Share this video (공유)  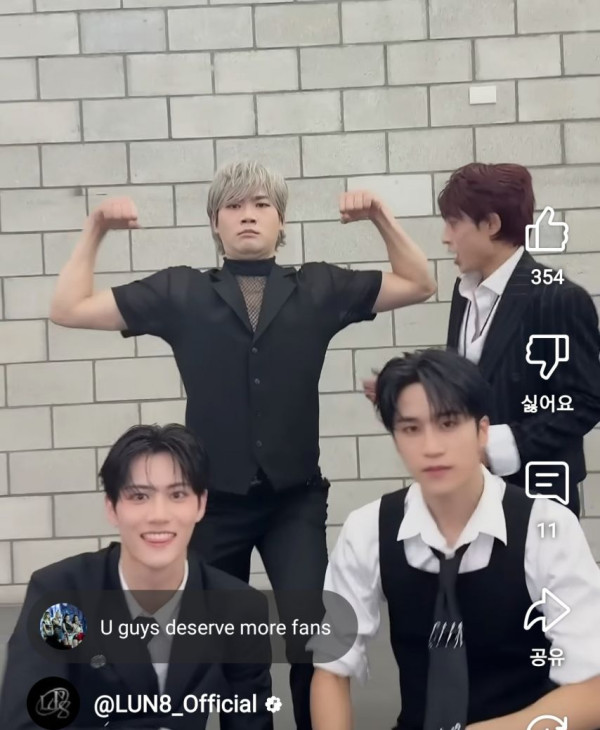point(547,611)
